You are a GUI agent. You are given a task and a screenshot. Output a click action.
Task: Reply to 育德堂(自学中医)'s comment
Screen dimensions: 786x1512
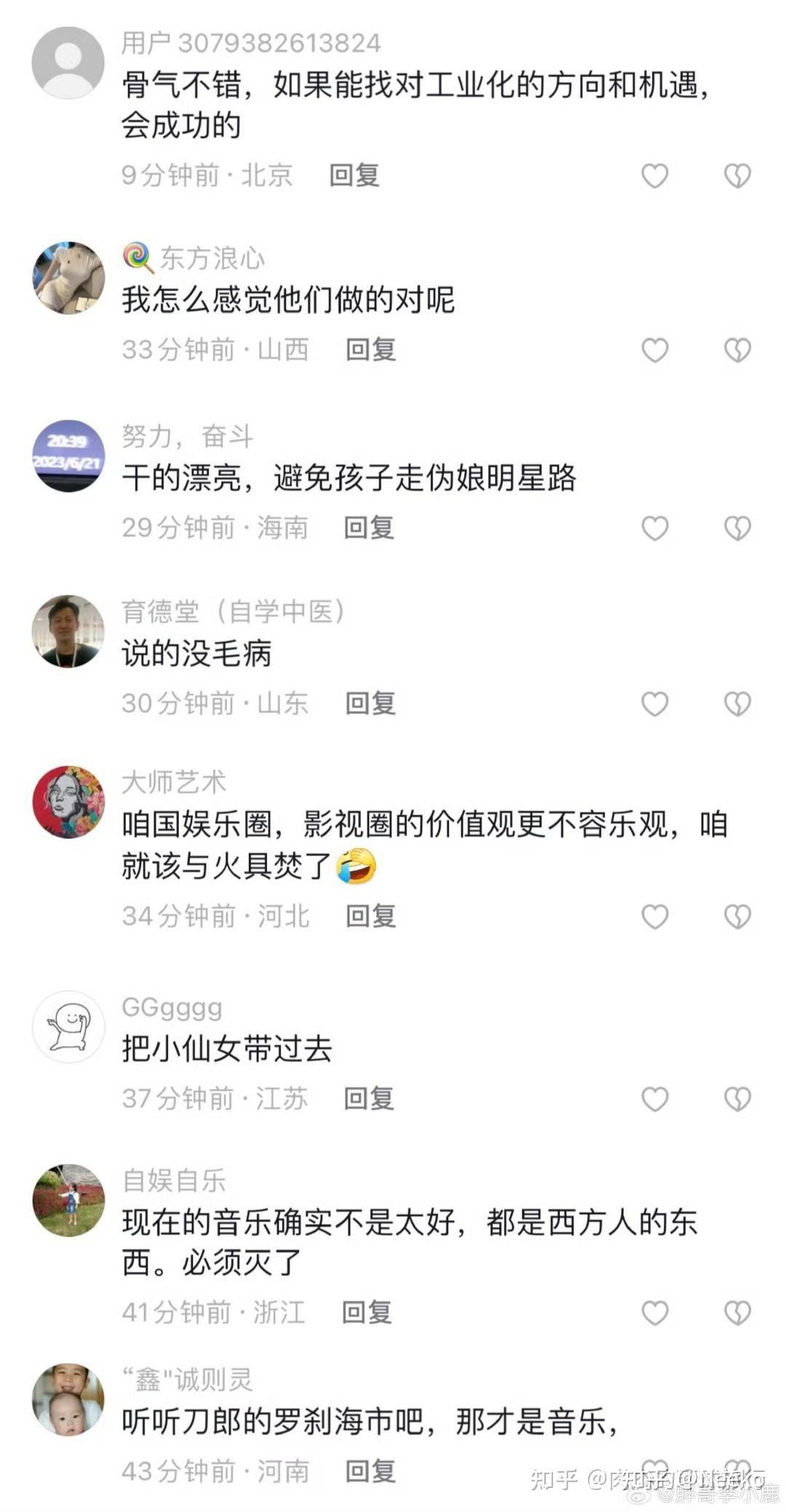point(370,704)
